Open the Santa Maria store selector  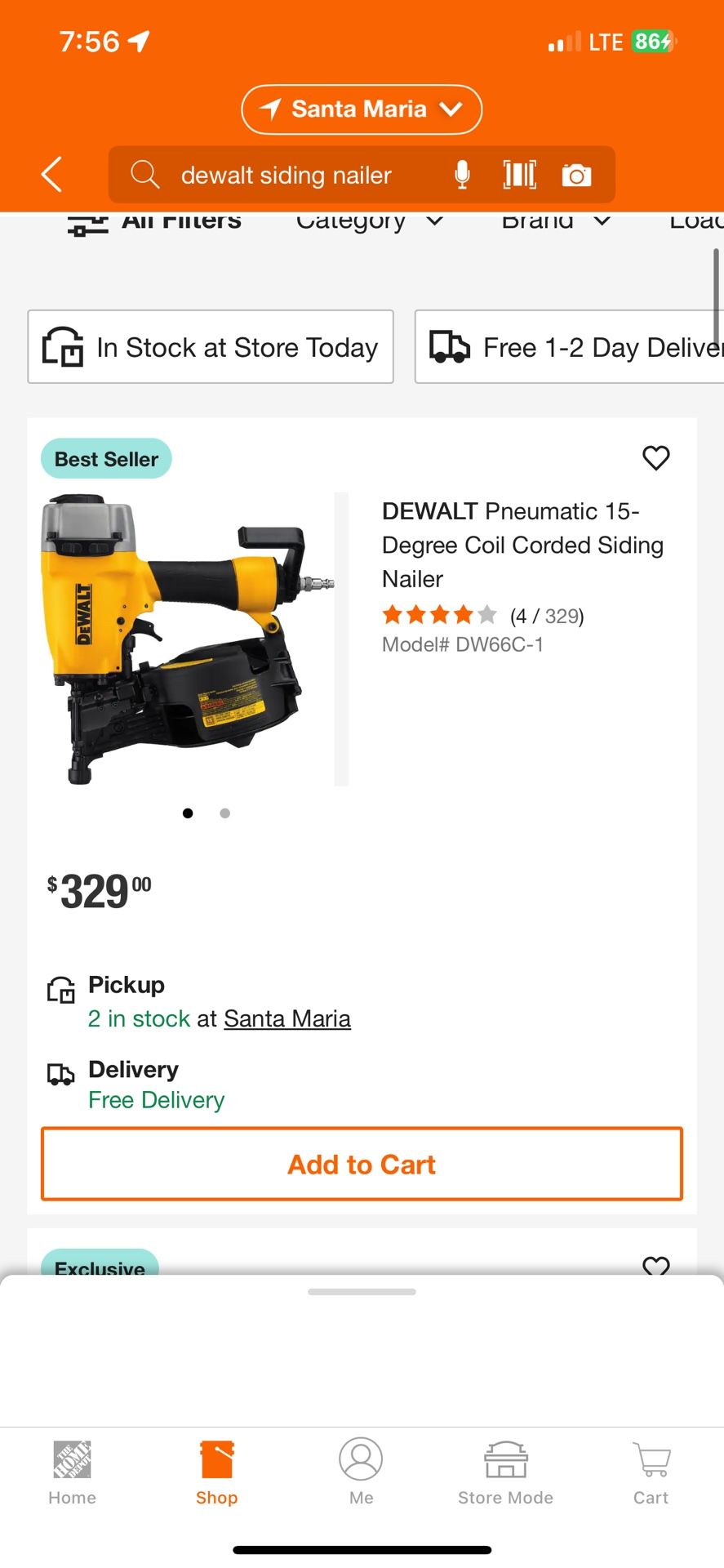(362, 109)
